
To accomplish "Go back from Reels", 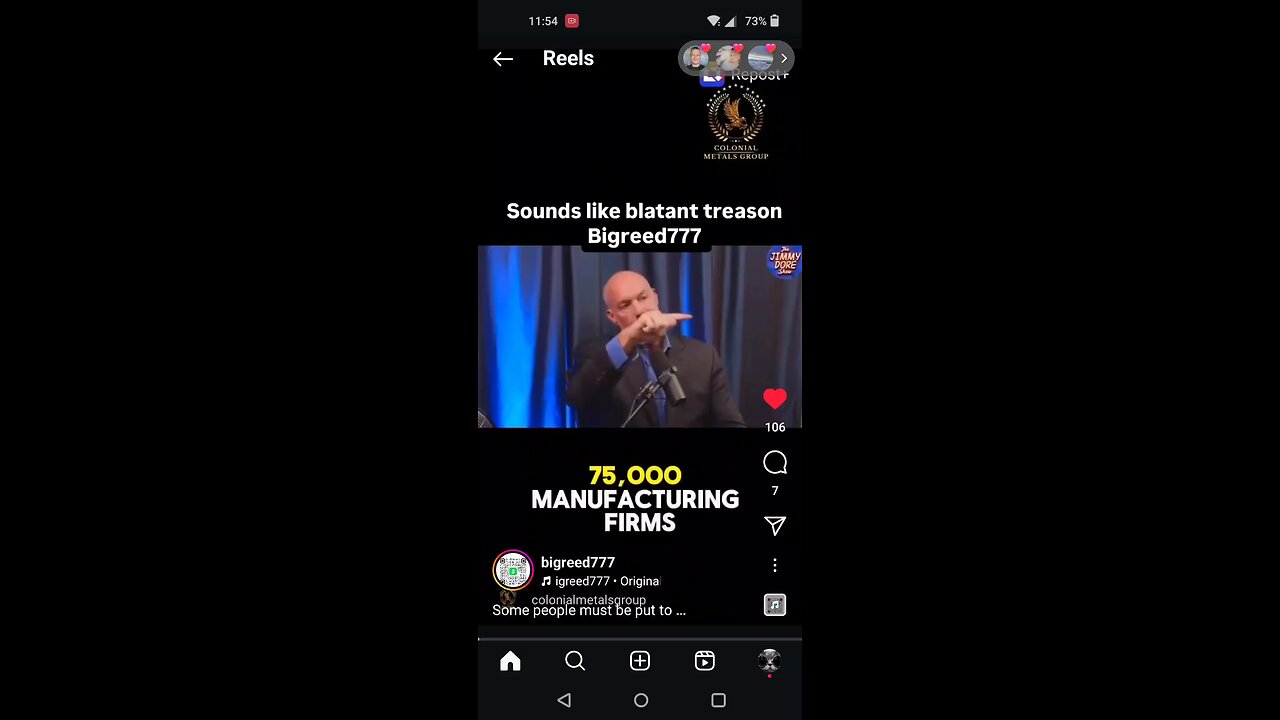I will (503, 59).
